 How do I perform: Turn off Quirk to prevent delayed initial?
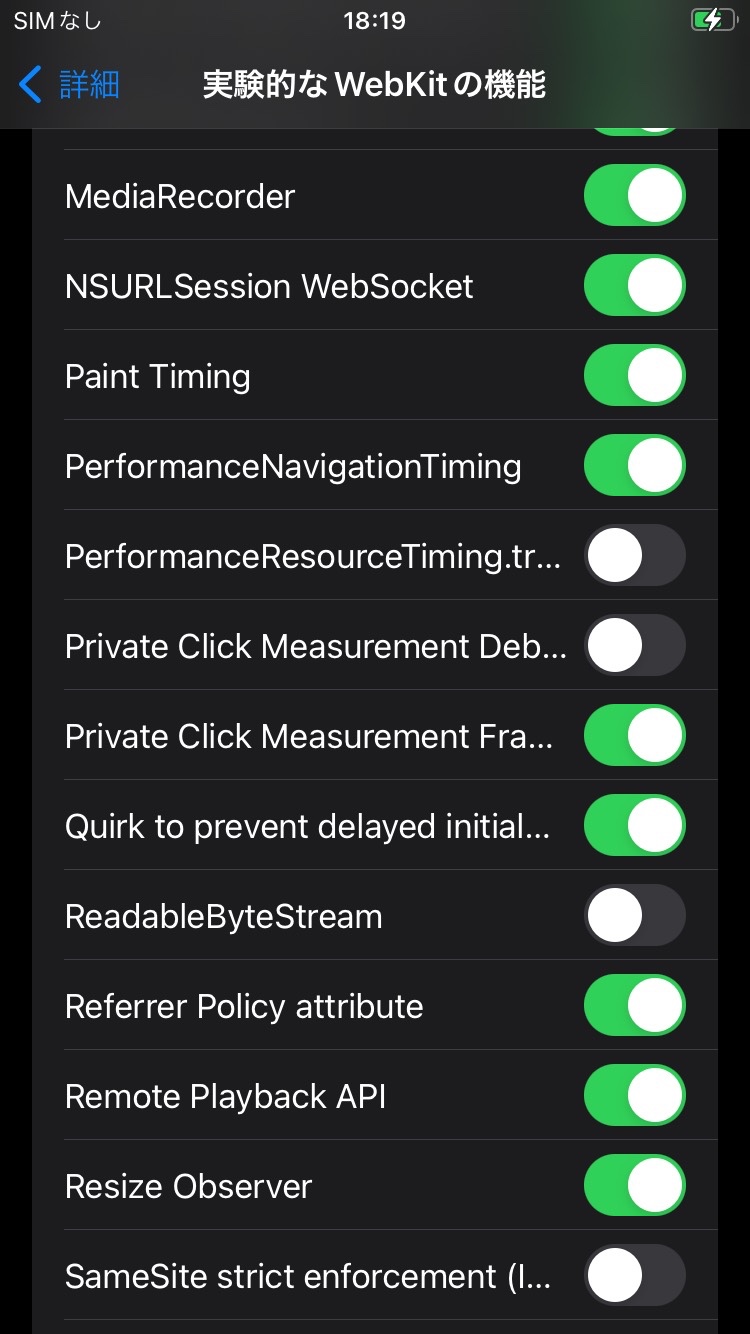[x=634, y=825]
